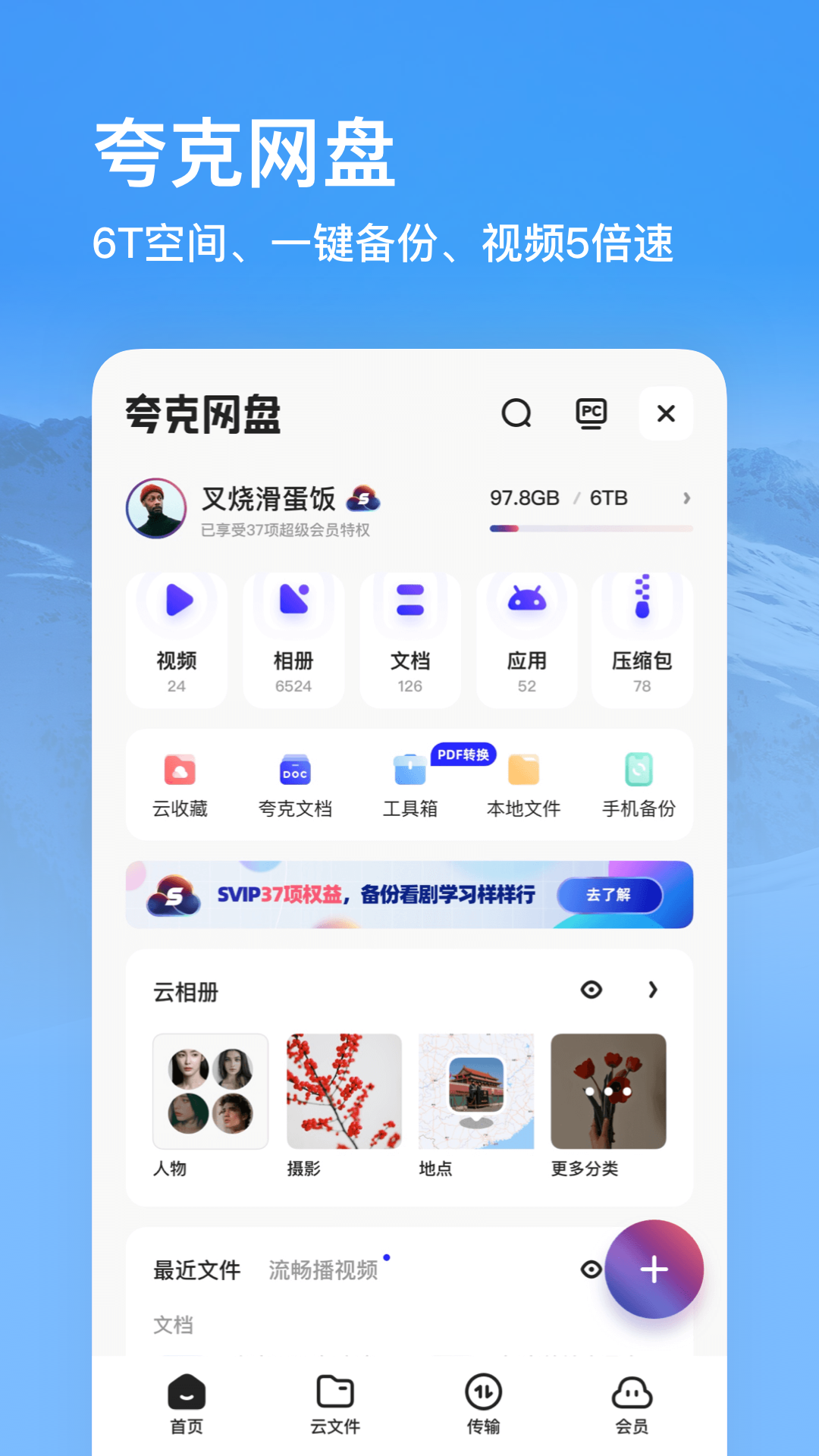Open the PC client entry icon
Screen dimensions: 819x1456
click(x=593, y=414)
